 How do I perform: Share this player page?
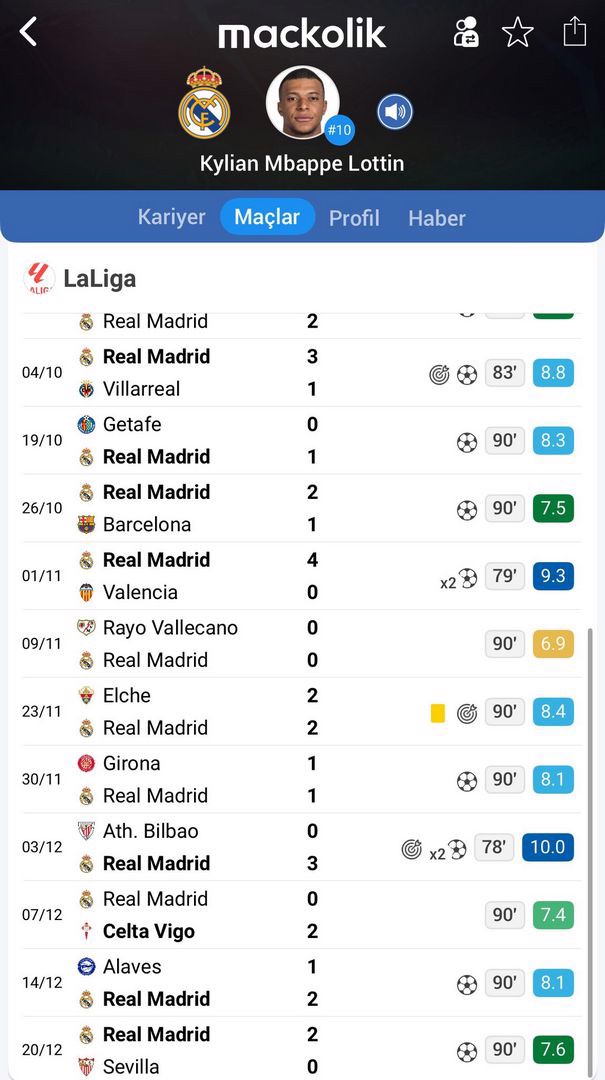point(574,31)
